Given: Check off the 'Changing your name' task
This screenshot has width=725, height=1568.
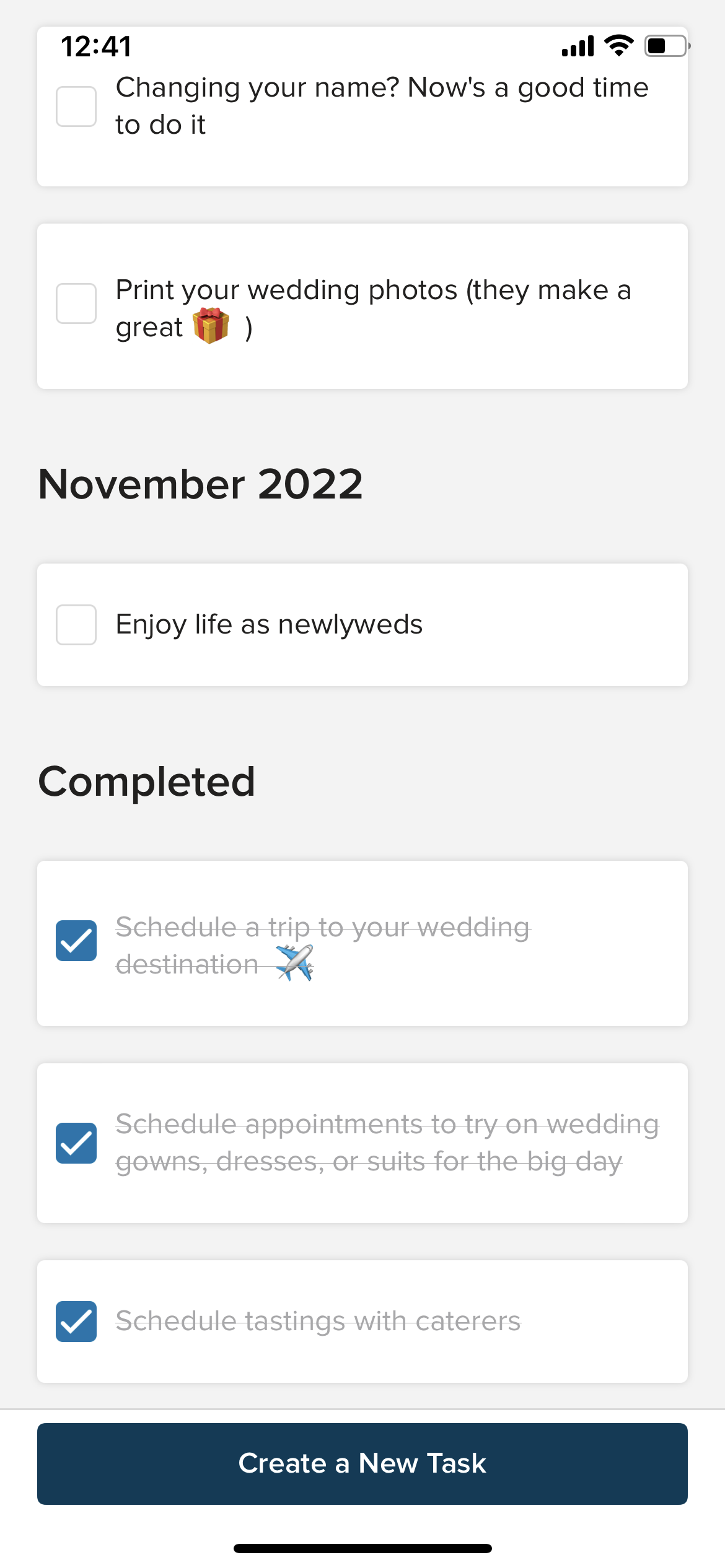Looking at the screenshot, I should [x=76, y=107].
